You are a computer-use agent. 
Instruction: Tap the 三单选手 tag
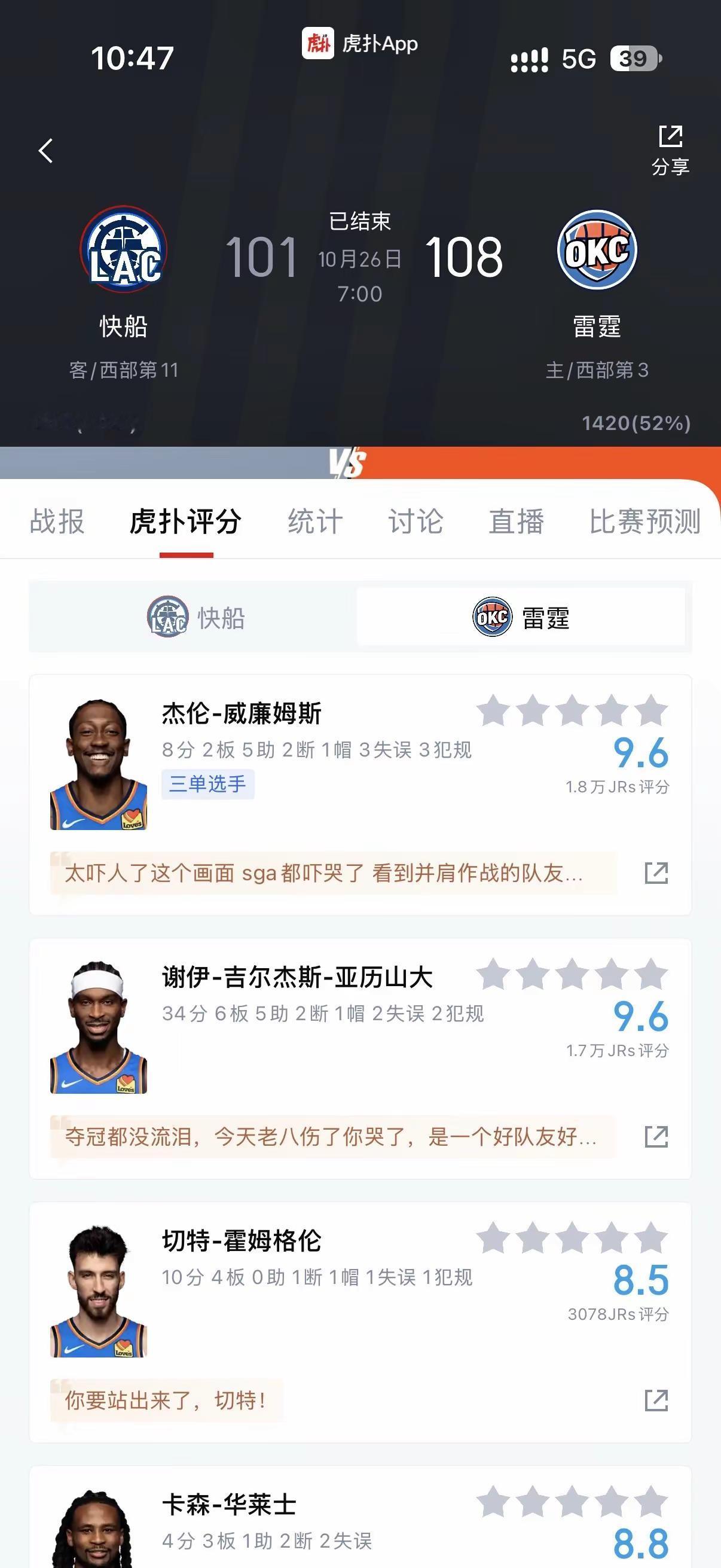(207, 784)
